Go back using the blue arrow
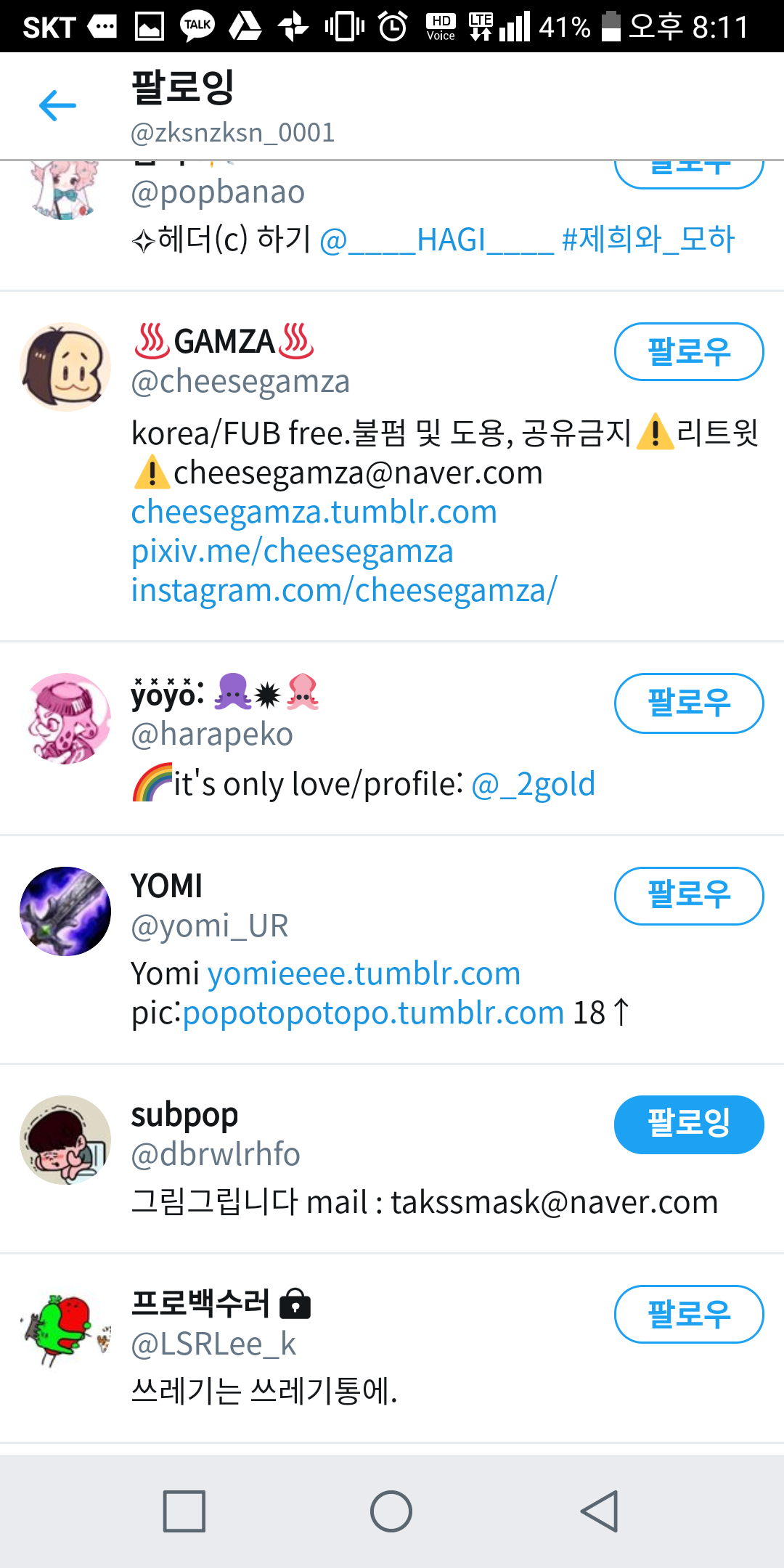Screen dimensions: 784x1568 57,106
